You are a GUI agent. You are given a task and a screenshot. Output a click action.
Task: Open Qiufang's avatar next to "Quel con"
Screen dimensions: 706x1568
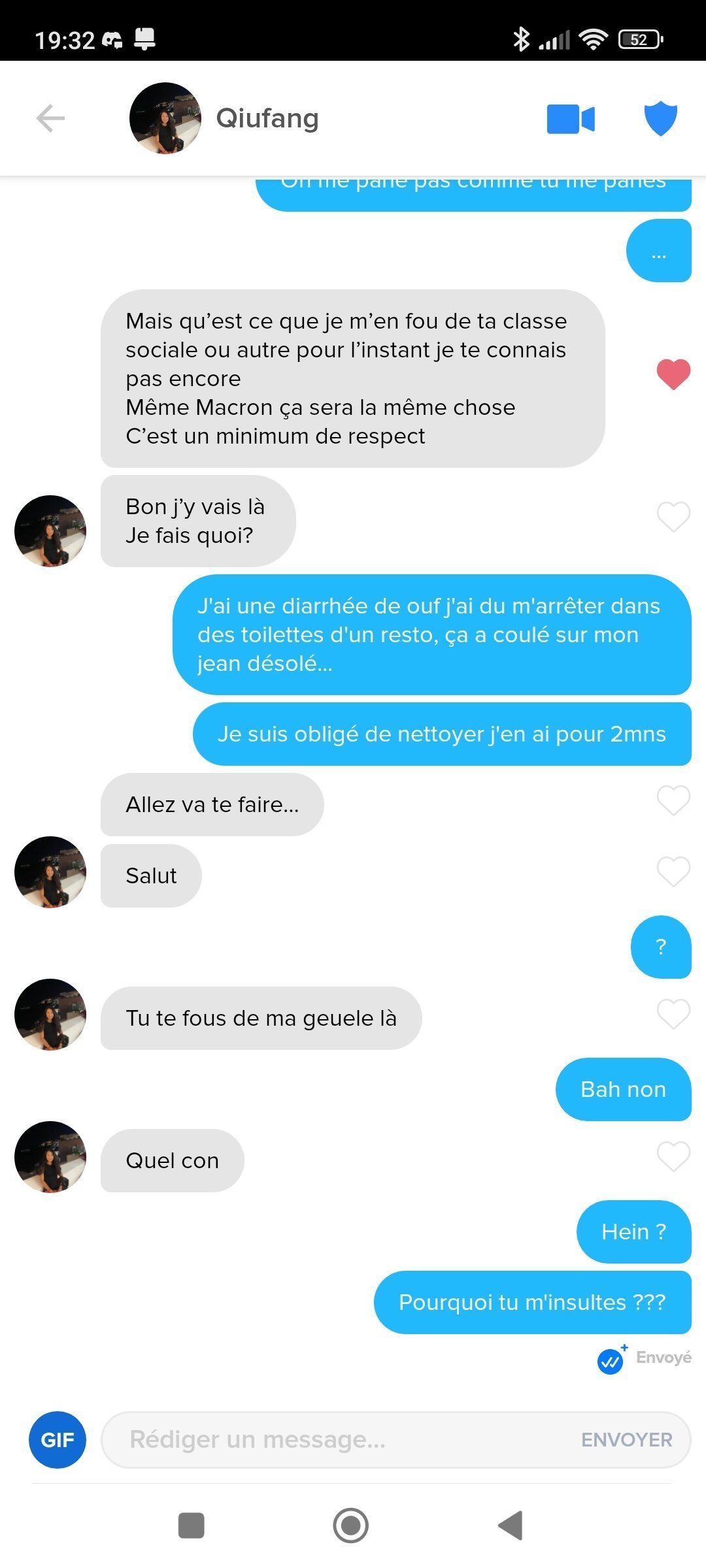[50, 1156]
